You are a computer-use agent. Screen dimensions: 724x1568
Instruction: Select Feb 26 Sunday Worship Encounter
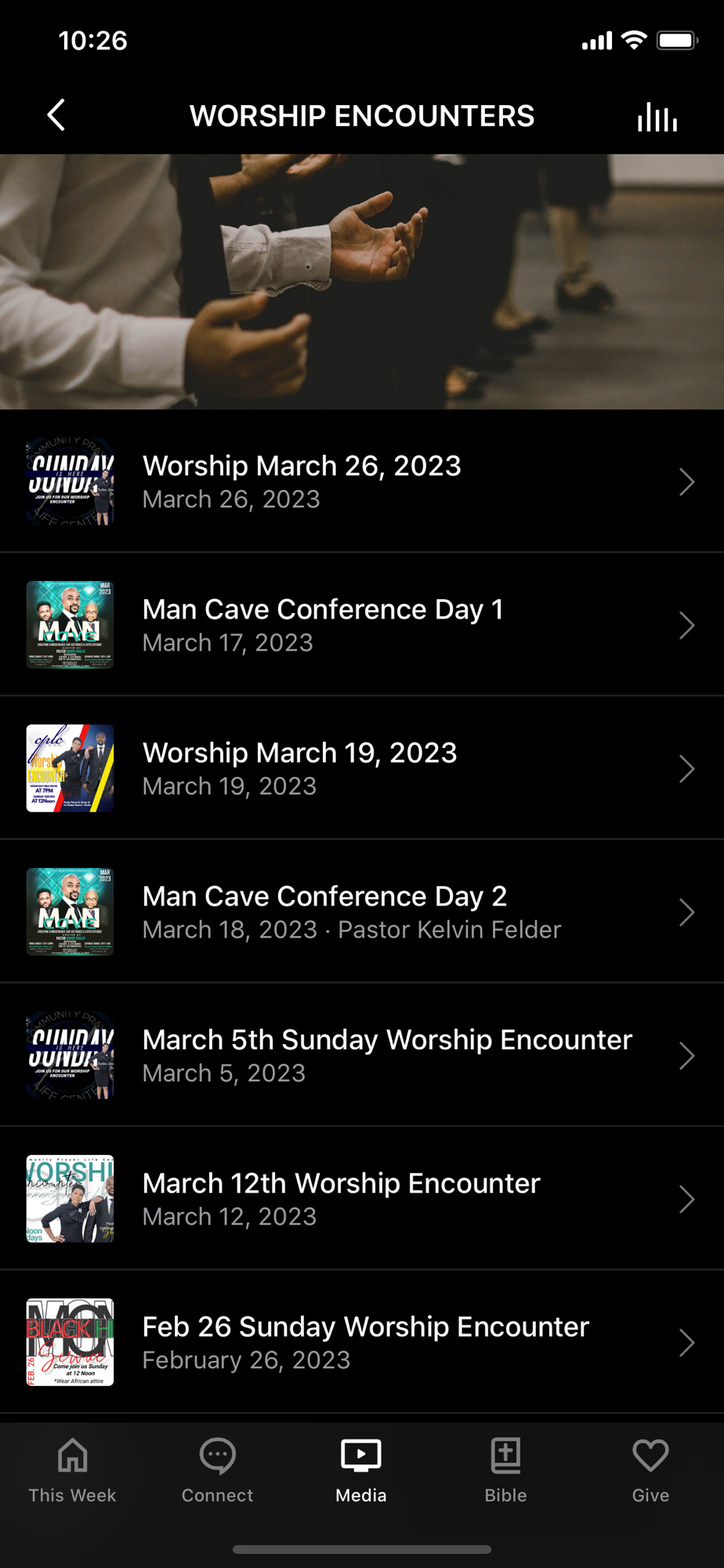point(361,1342)
